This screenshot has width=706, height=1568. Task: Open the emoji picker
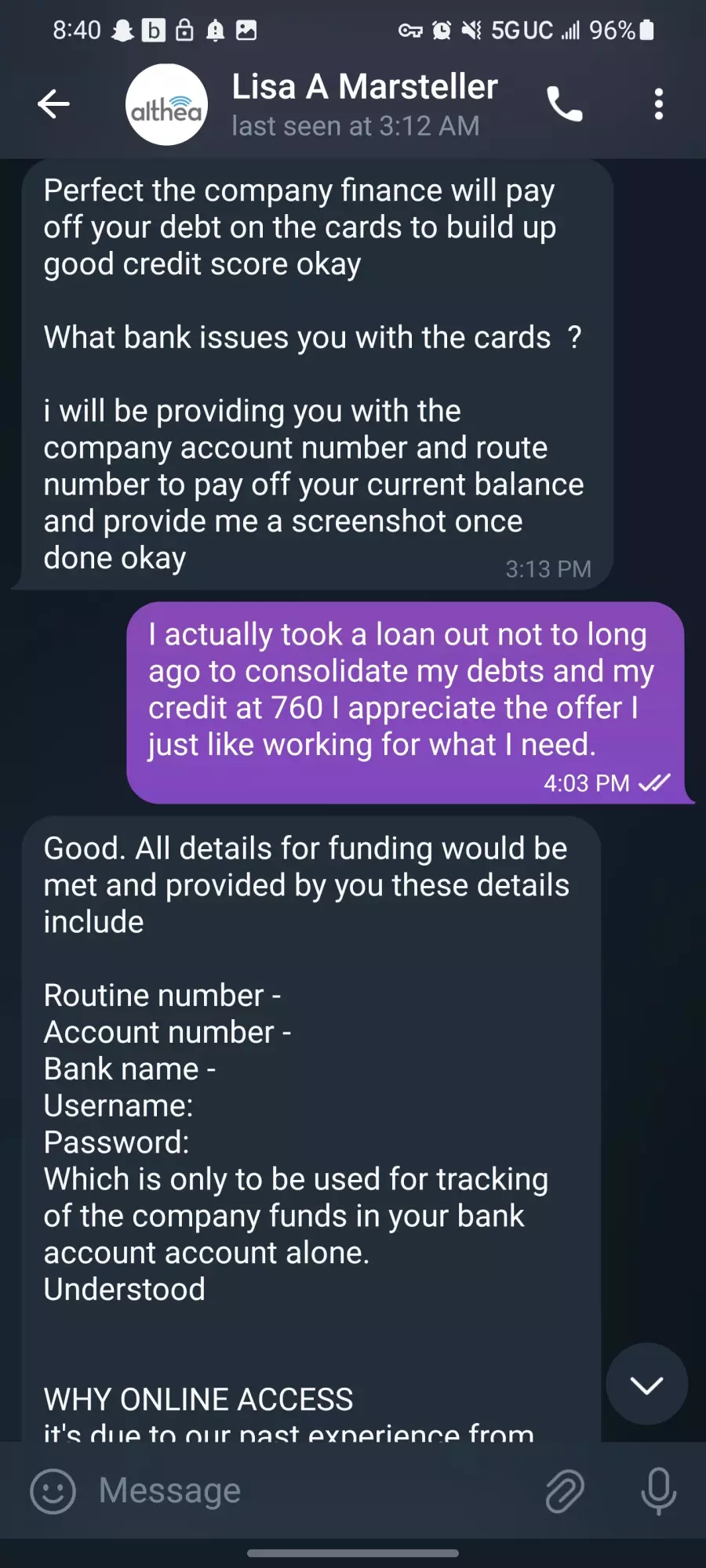[x=53, y=1490]
